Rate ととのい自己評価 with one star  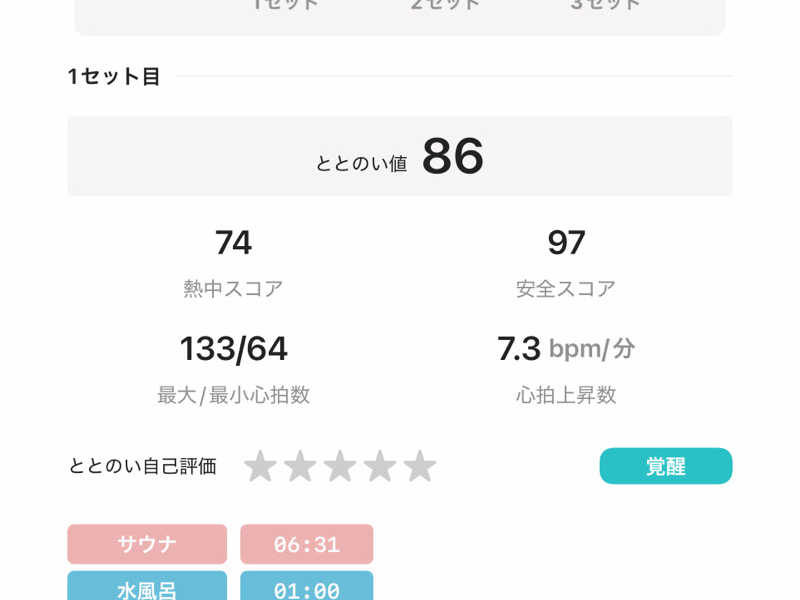(x=260, y=466)
